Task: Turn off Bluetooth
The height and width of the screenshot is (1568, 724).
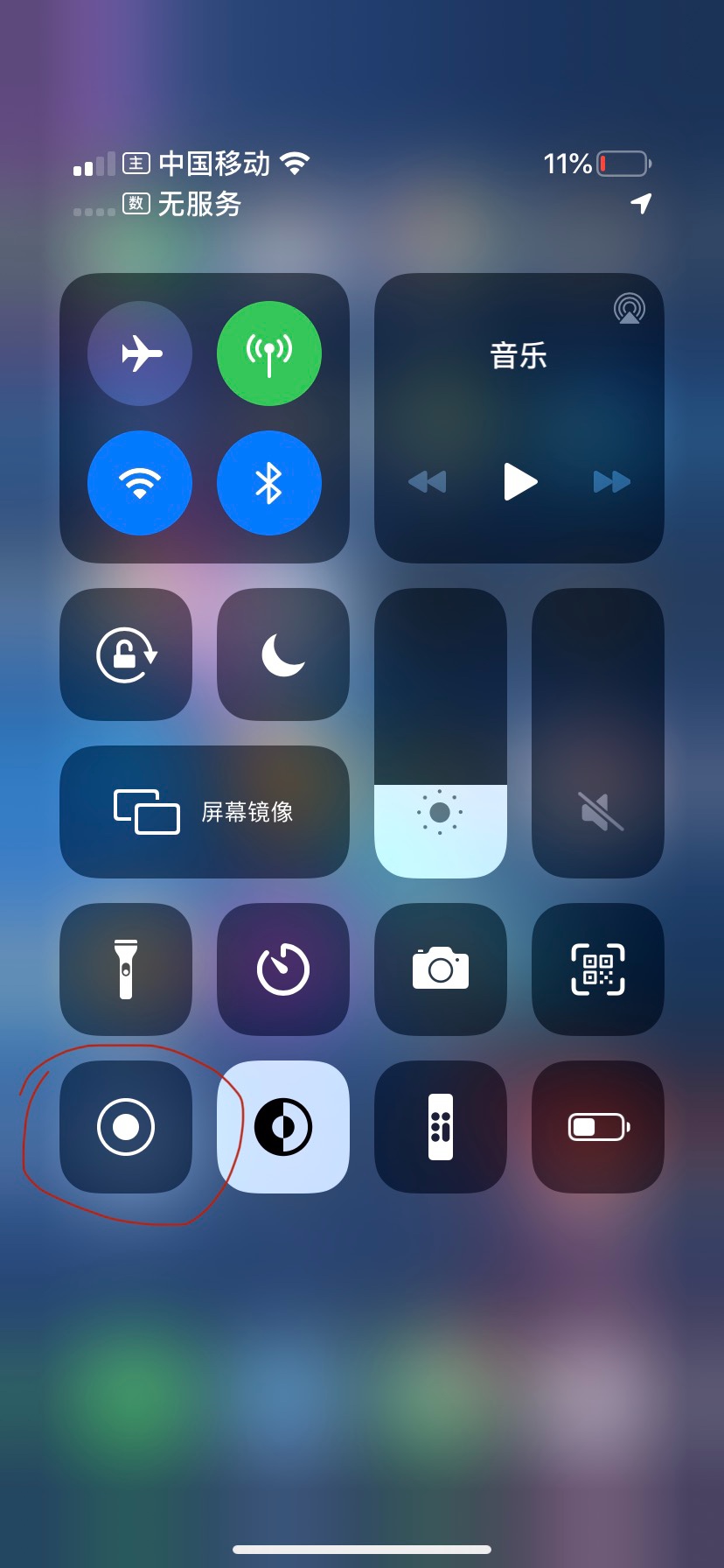Action: pyautogui.click(x=269, y=483)
